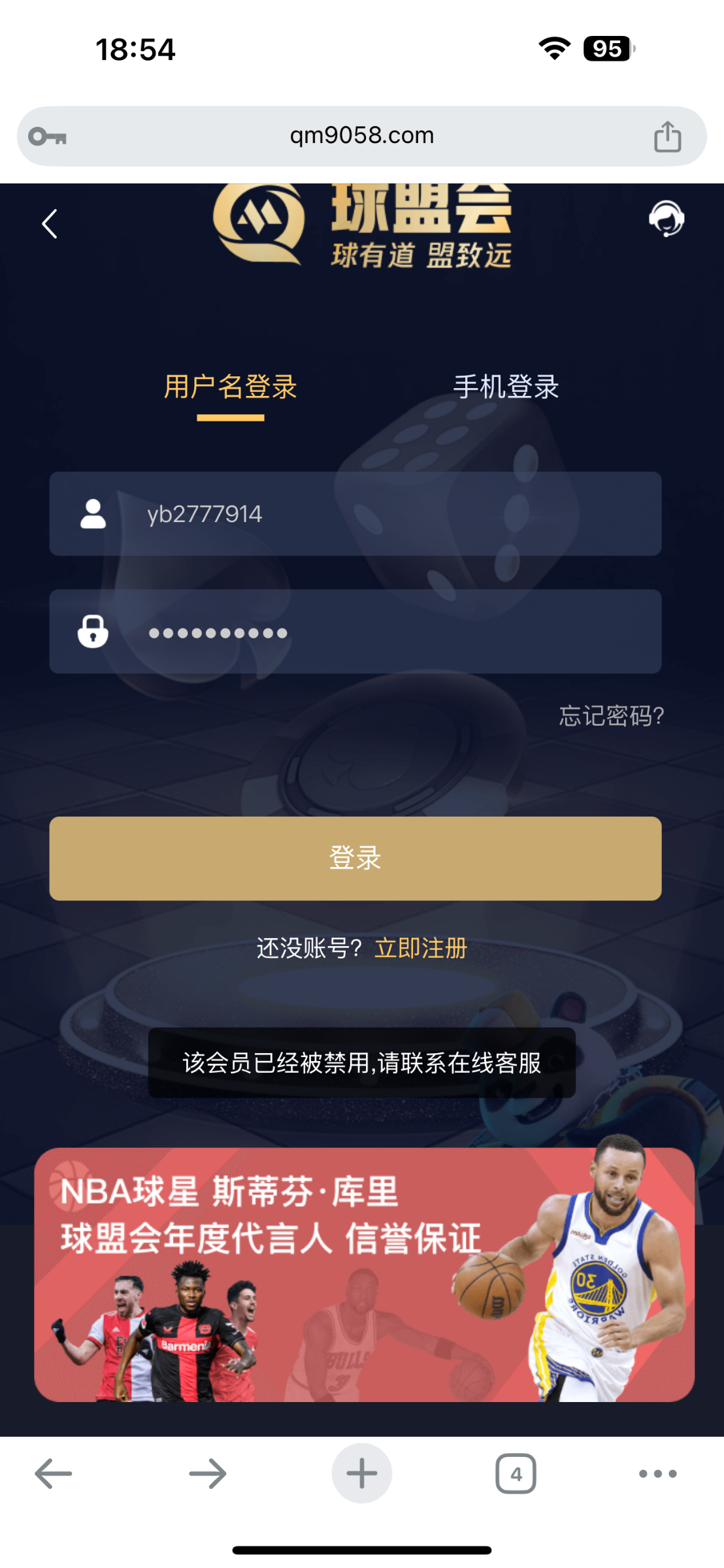The height and width of the screenshot is (1568, 724).
Task: Tap the back chevron at top left
Action: point(48,223)
